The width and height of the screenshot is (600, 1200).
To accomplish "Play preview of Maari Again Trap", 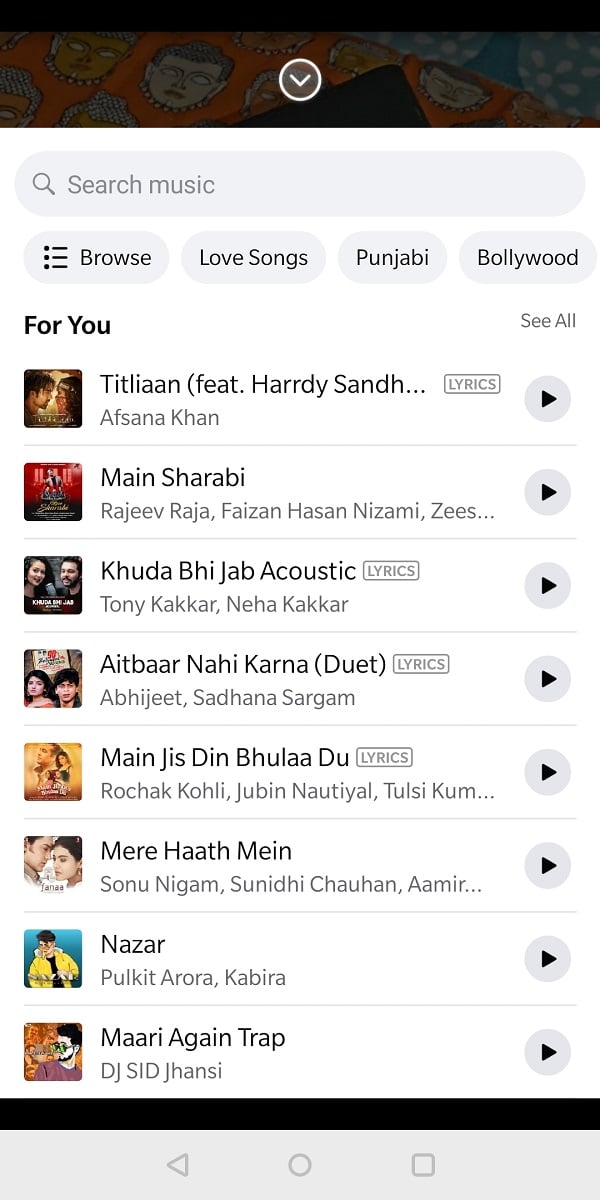I will (x=548, y=1052).
